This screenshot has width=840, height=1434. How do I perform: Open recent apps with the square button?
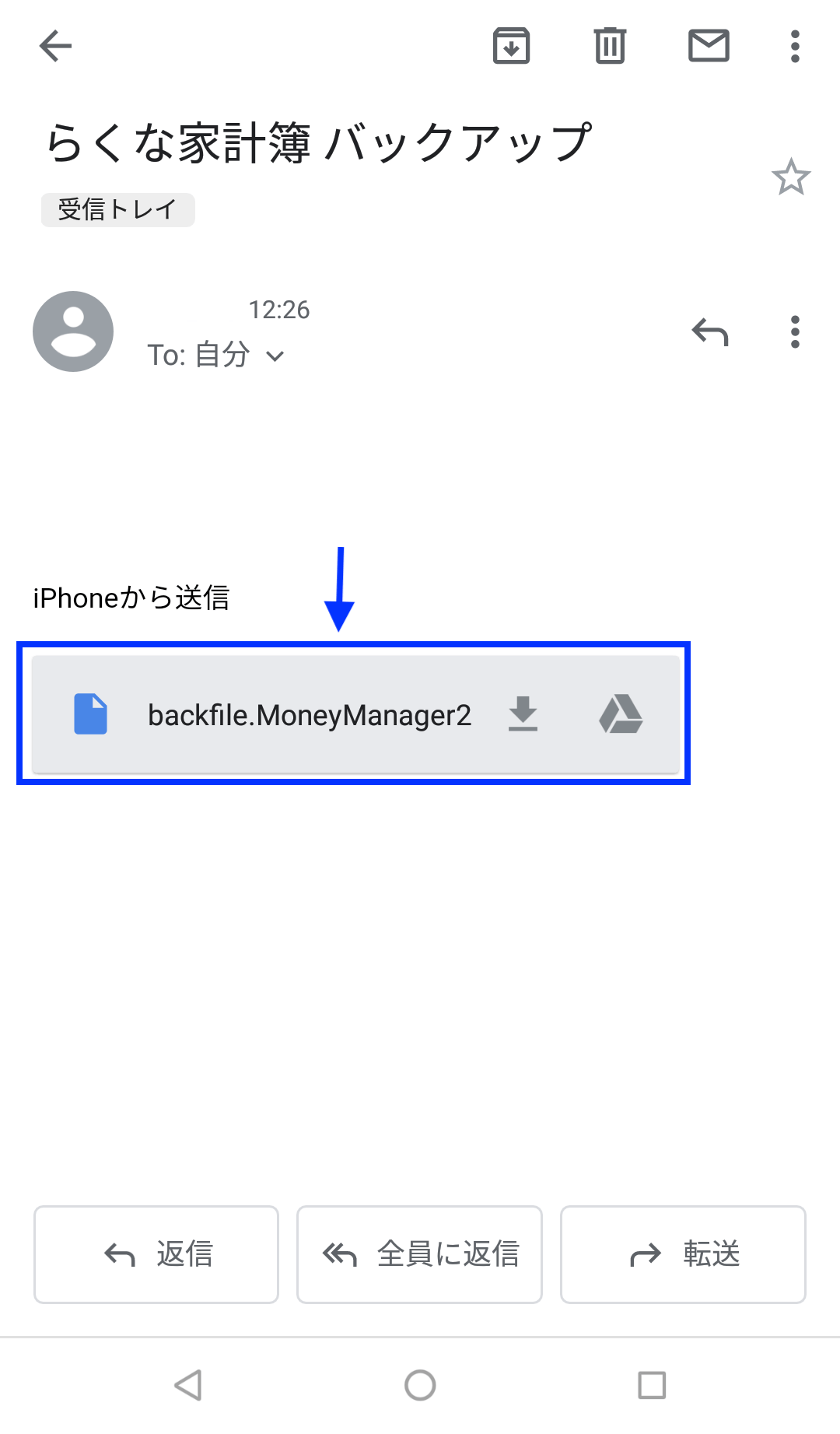coord(652,1385)
